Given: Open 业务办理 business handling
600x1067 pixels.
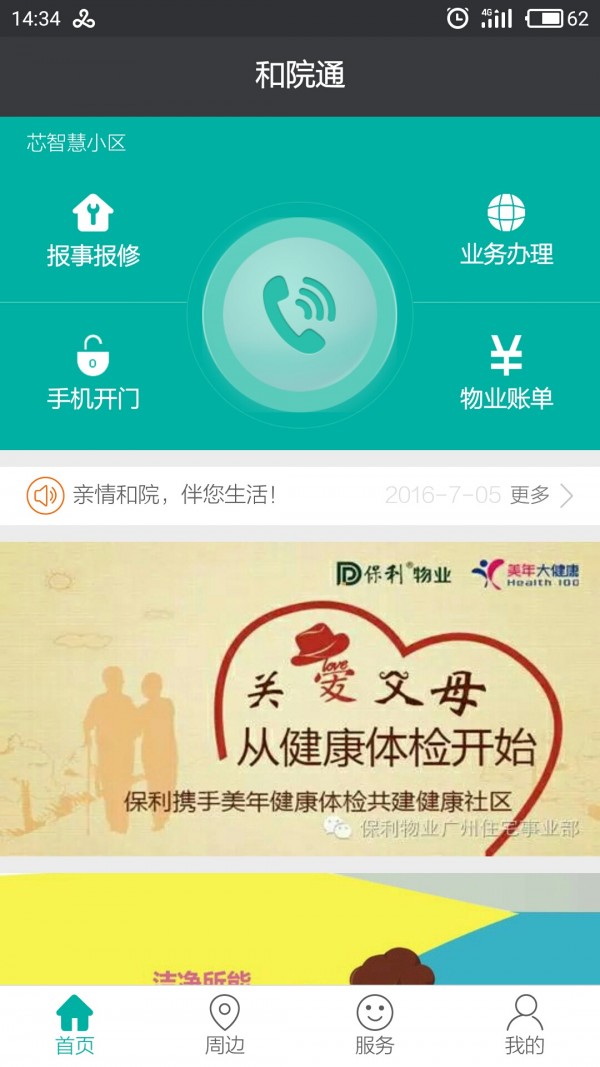Looking at the screenshot, I should (x=506, y=230).
